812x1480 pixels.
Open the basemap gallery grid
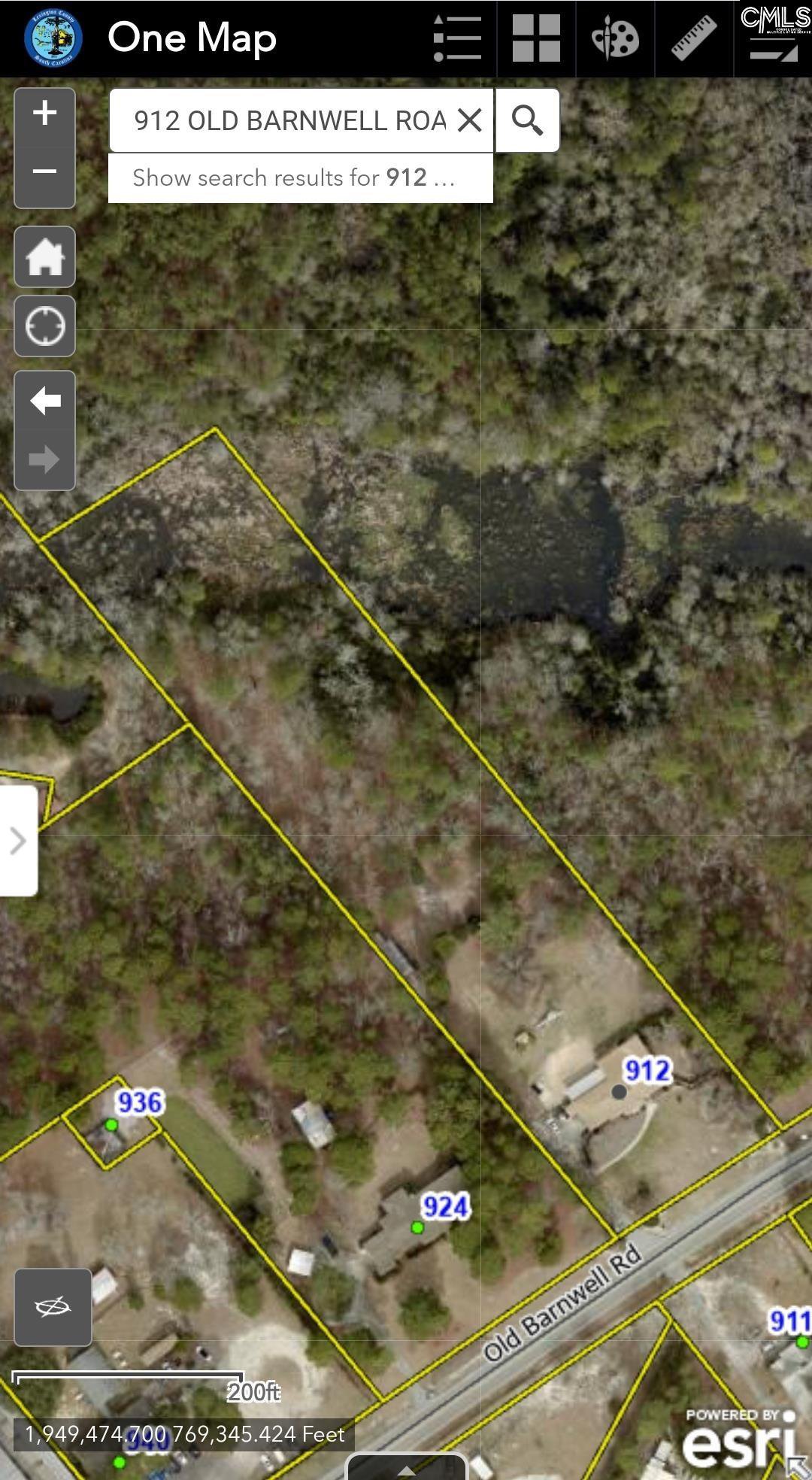pos(536,38)
